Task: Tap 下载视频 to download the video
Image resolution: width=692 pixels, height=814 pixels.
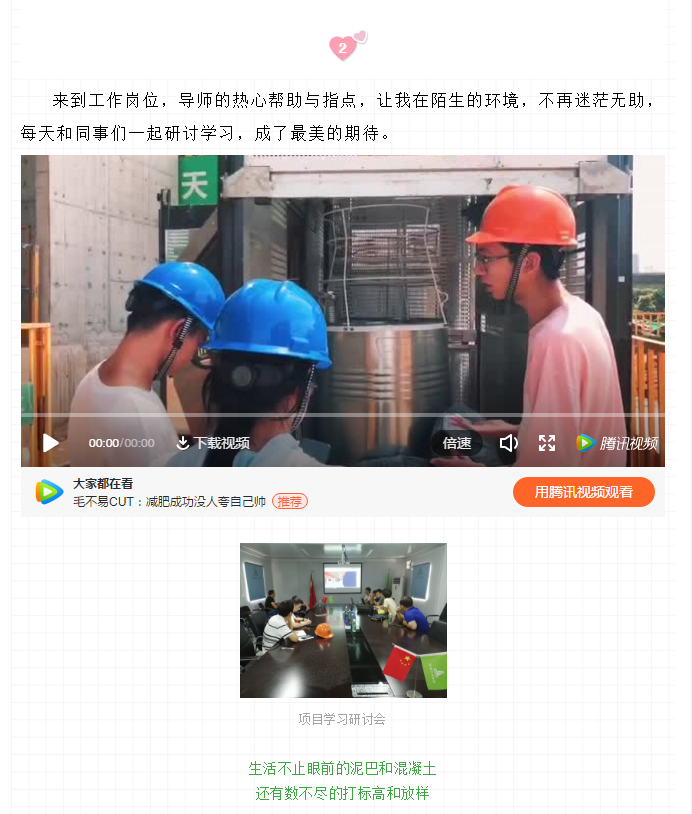Action: point(213,443)
